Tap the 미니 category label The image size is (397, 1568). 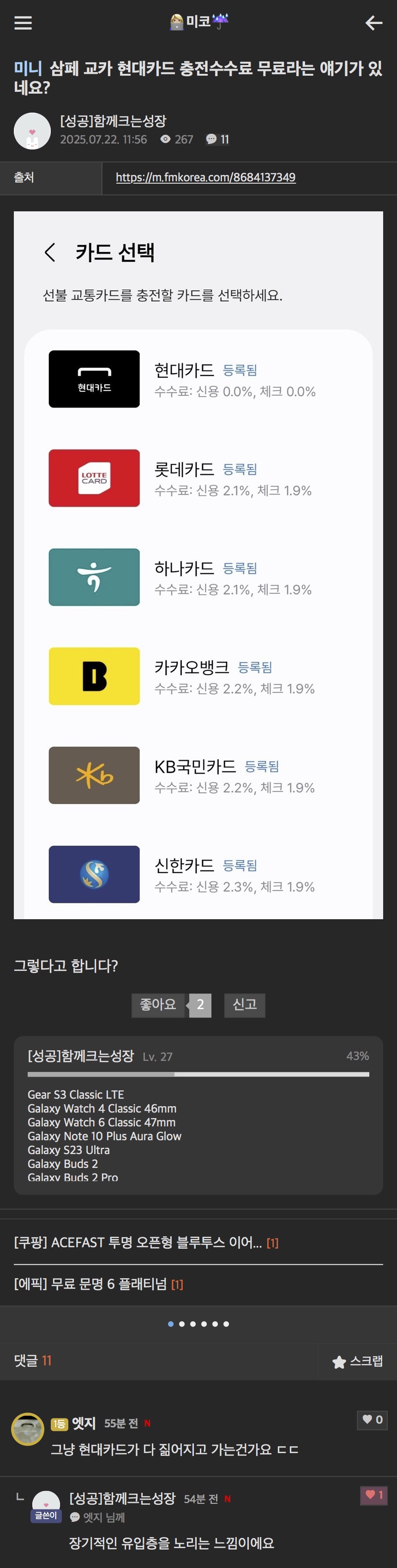pyautogui.click(x=28, y=68)
